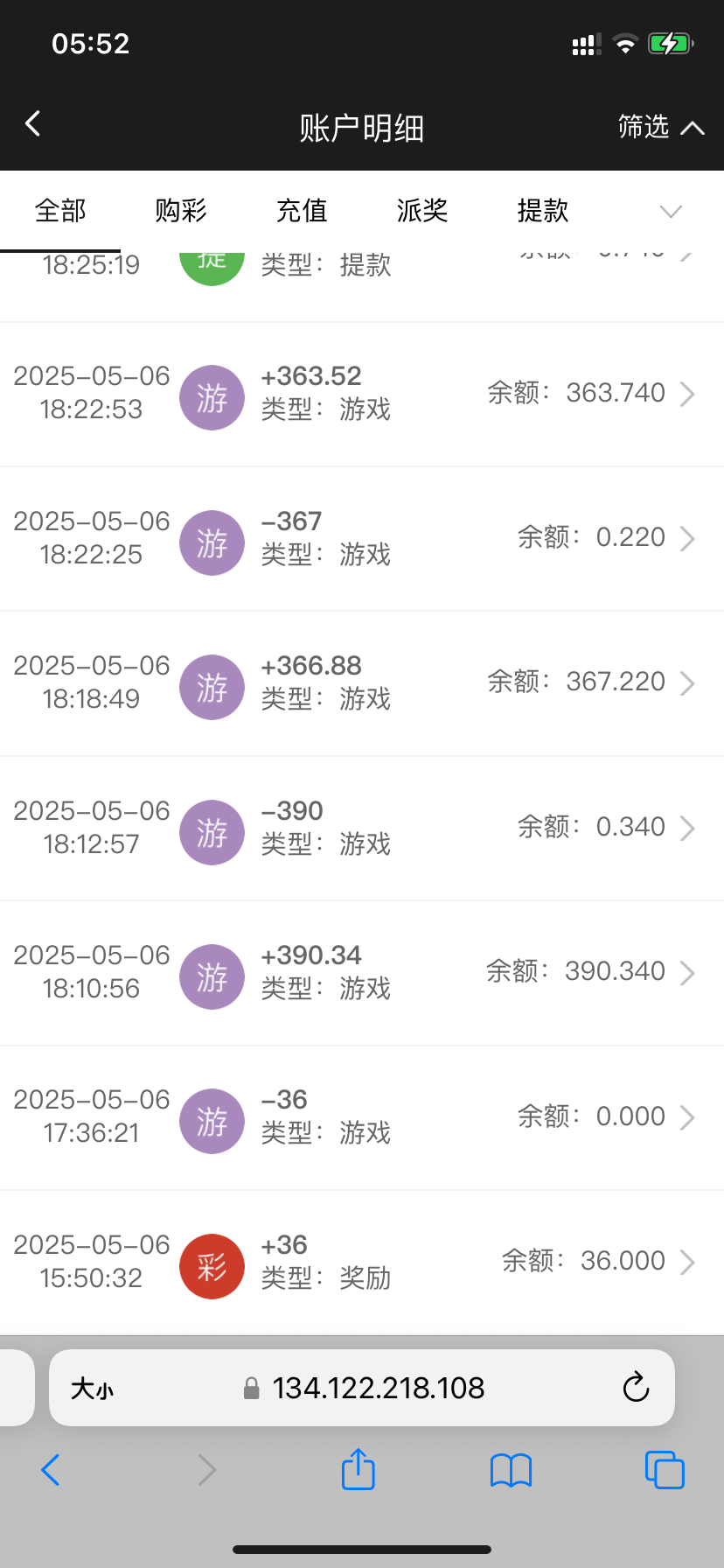This screenshot has width=724, height=1568.
Task: Open Safari bookmarks
Action: pyautogui.click(x=511, y=1470)
